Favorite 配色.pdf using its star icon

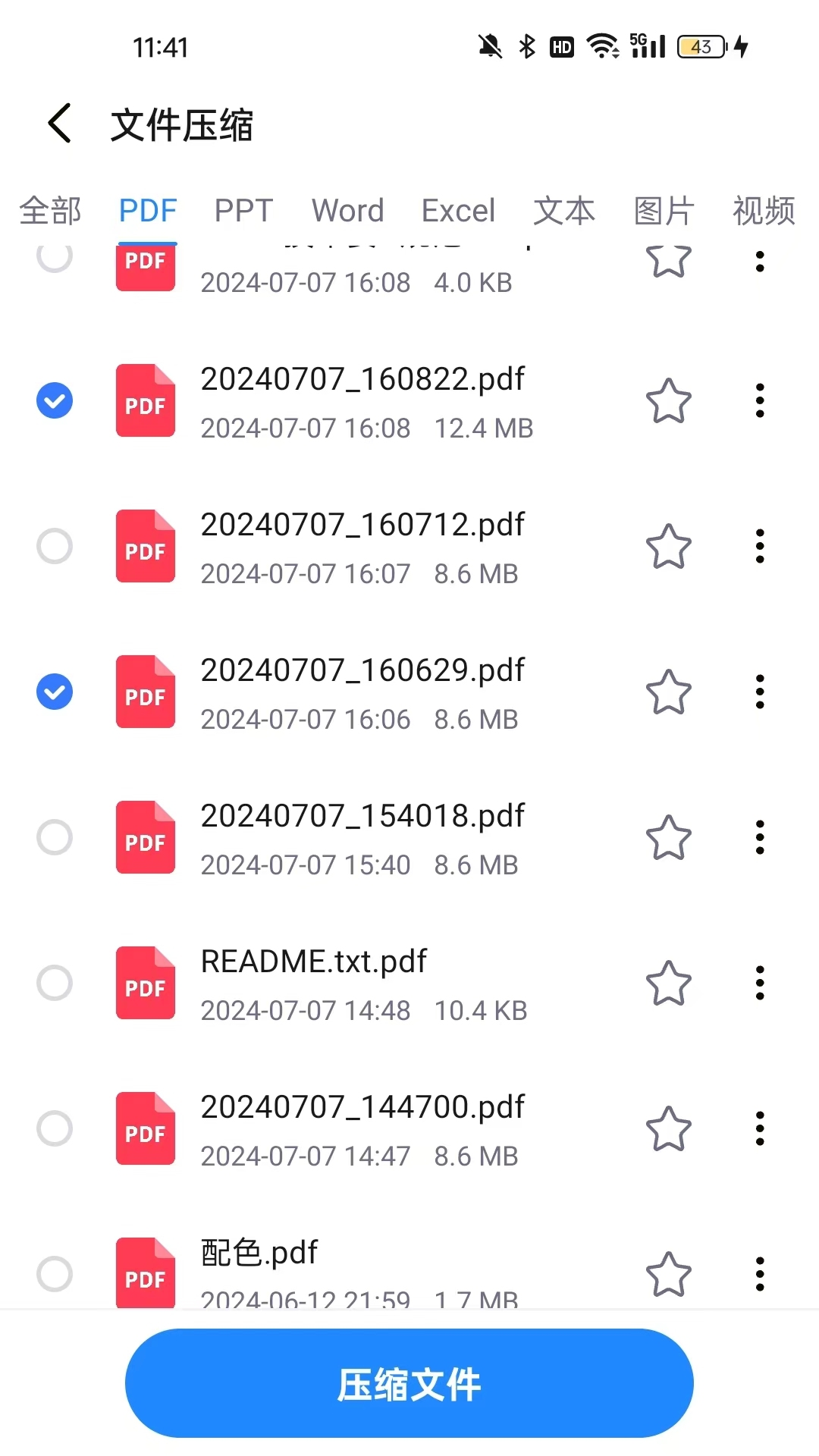click(x=668, y=1272)
